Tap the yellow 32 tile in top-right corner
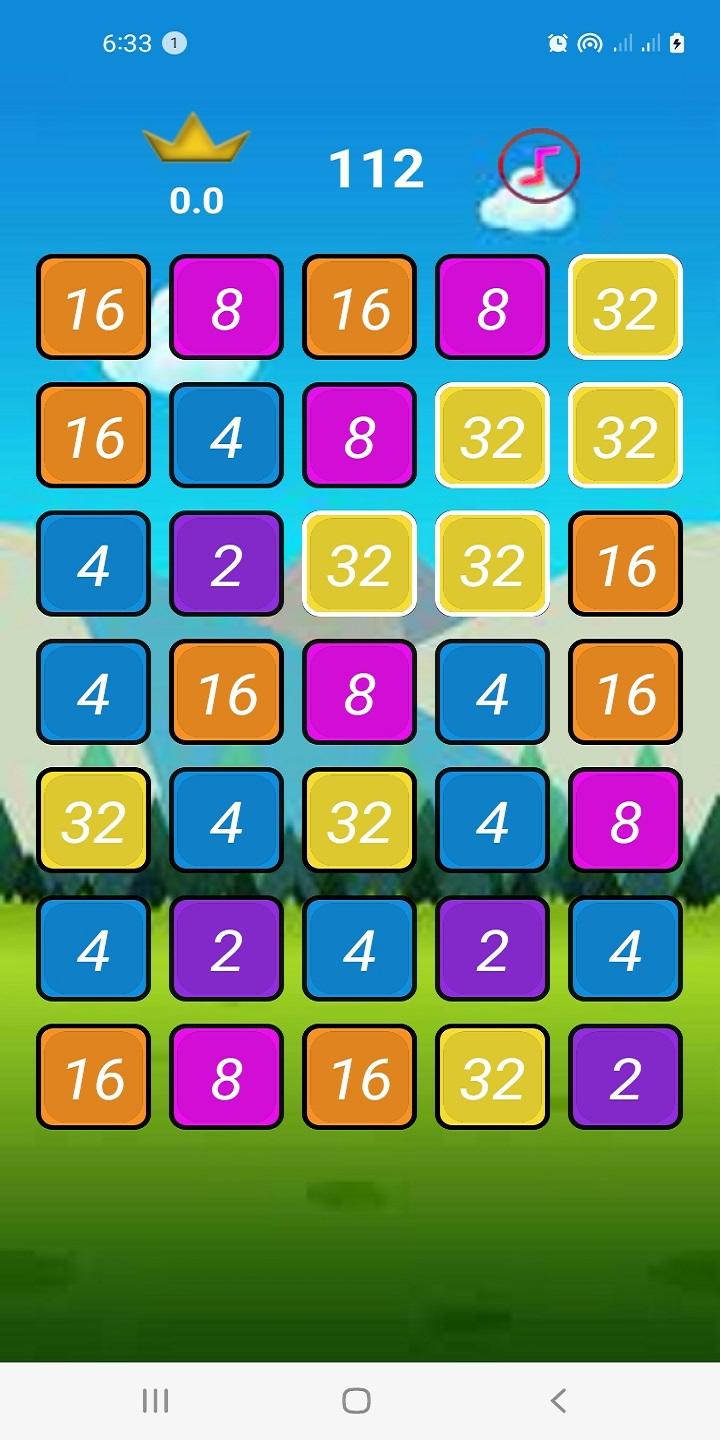720x1440 pixels. coord(624,307)
